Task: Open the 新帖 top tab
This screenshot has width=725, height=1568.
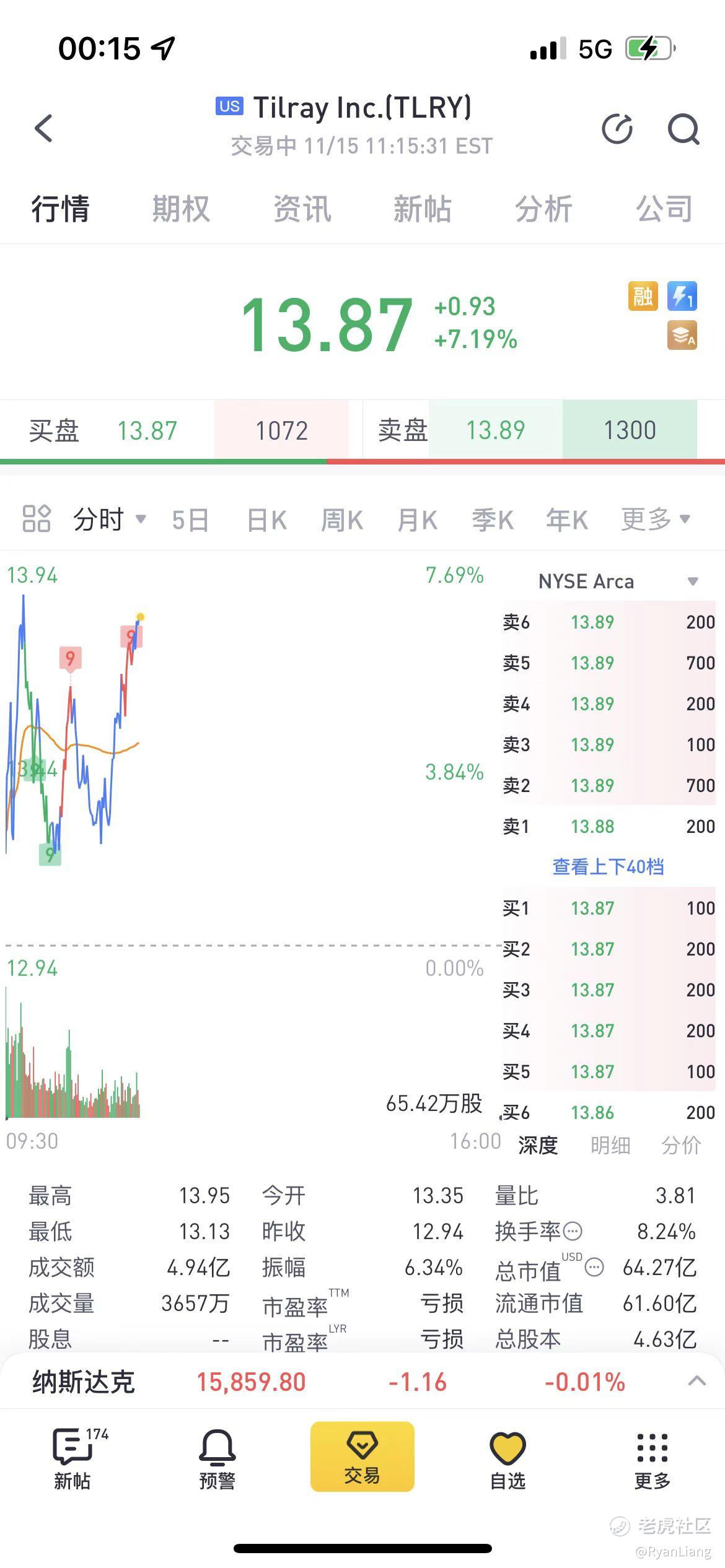Action: click(422, 209)
